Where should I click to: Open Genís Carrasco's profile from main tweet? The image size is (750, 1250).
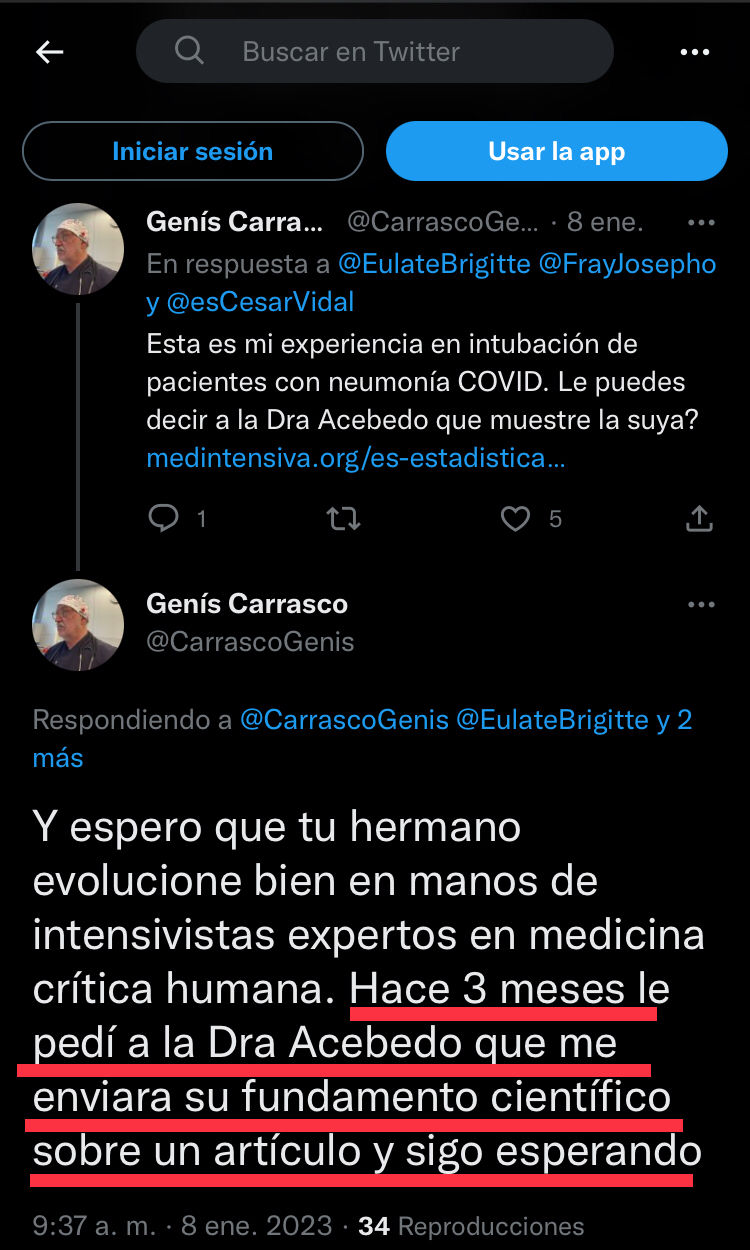click(247, 604)
